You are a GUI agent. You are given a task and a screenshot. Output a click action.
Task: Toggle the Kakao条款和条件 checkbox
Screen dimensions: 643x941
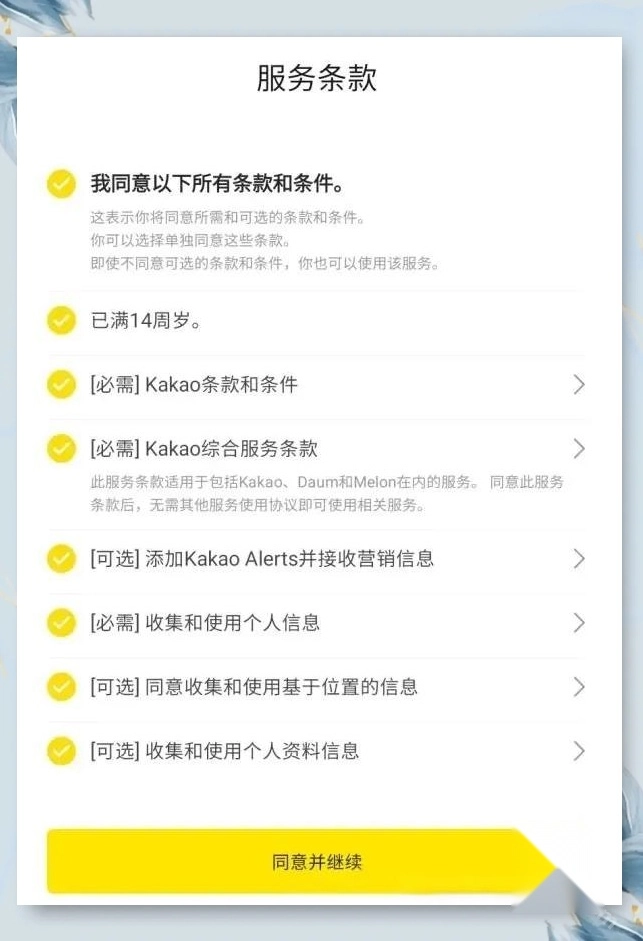62,384
